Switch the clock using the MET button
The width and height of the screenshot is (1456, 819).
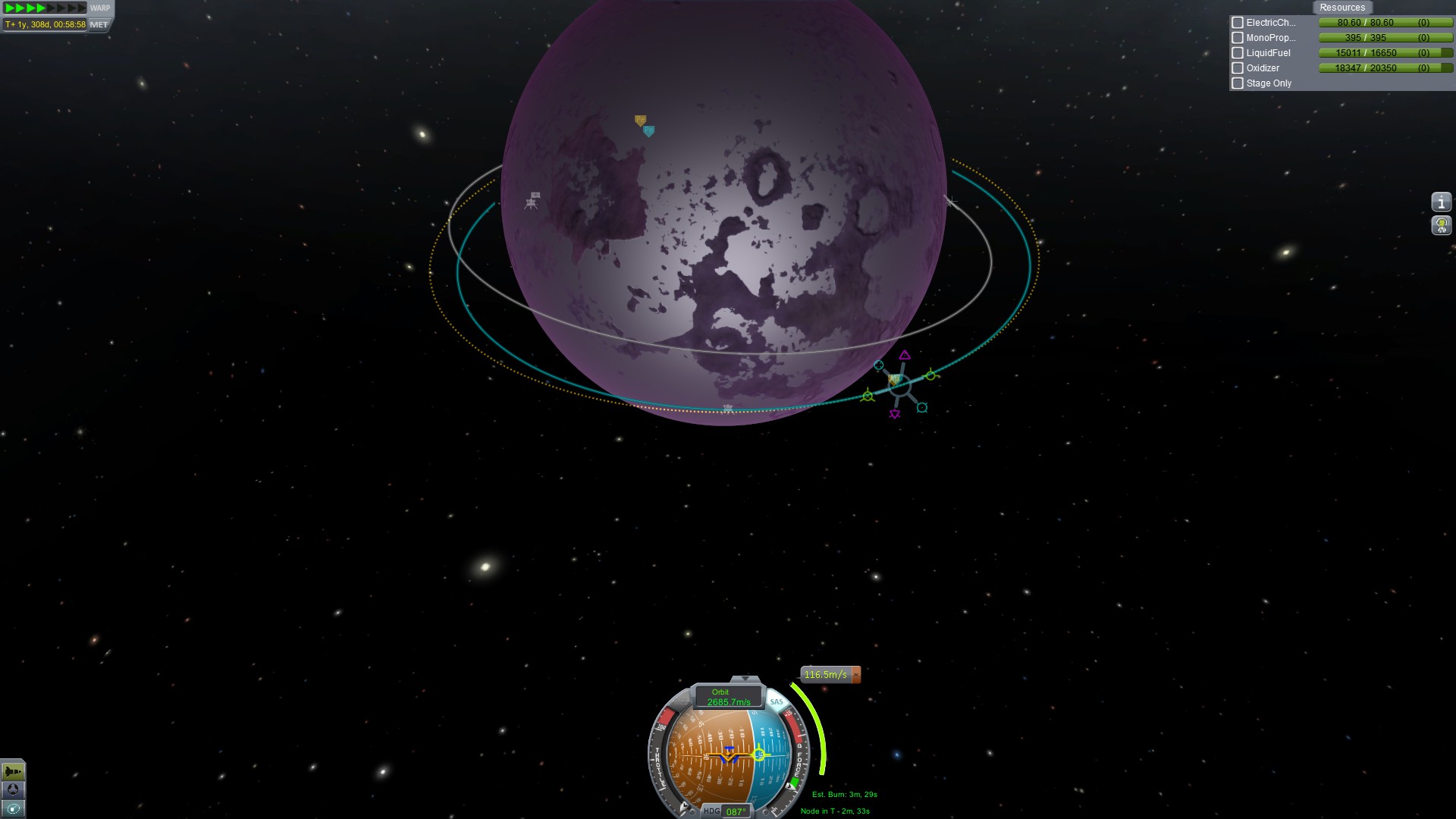tap(99, 25)
